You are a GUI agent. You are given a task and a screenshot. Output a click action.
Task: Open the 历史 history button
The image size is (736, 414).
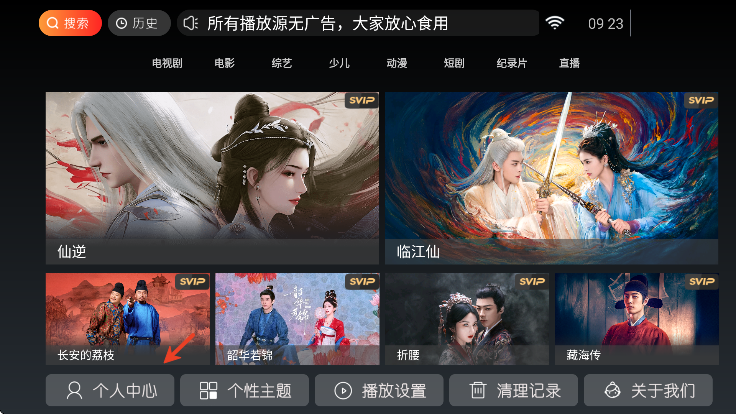coord(138,23)
